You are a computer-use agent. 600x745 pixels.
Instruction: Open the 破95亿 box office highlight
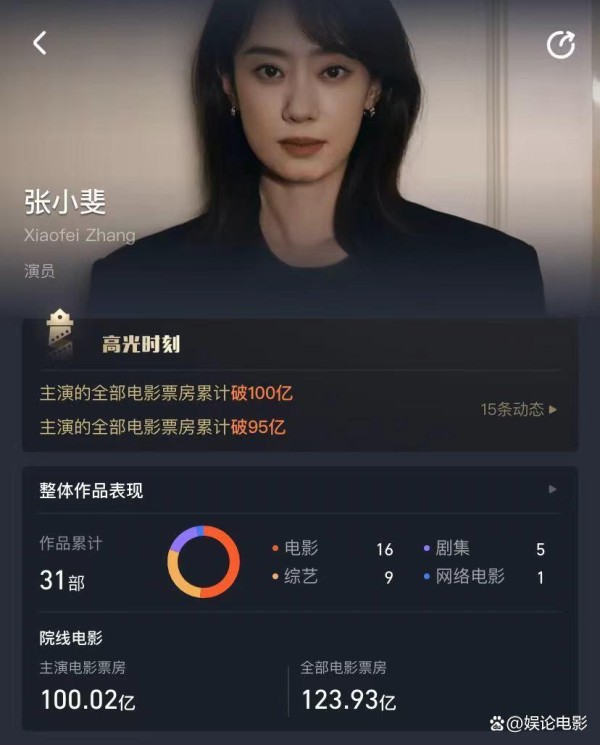(x=163, y=427)
